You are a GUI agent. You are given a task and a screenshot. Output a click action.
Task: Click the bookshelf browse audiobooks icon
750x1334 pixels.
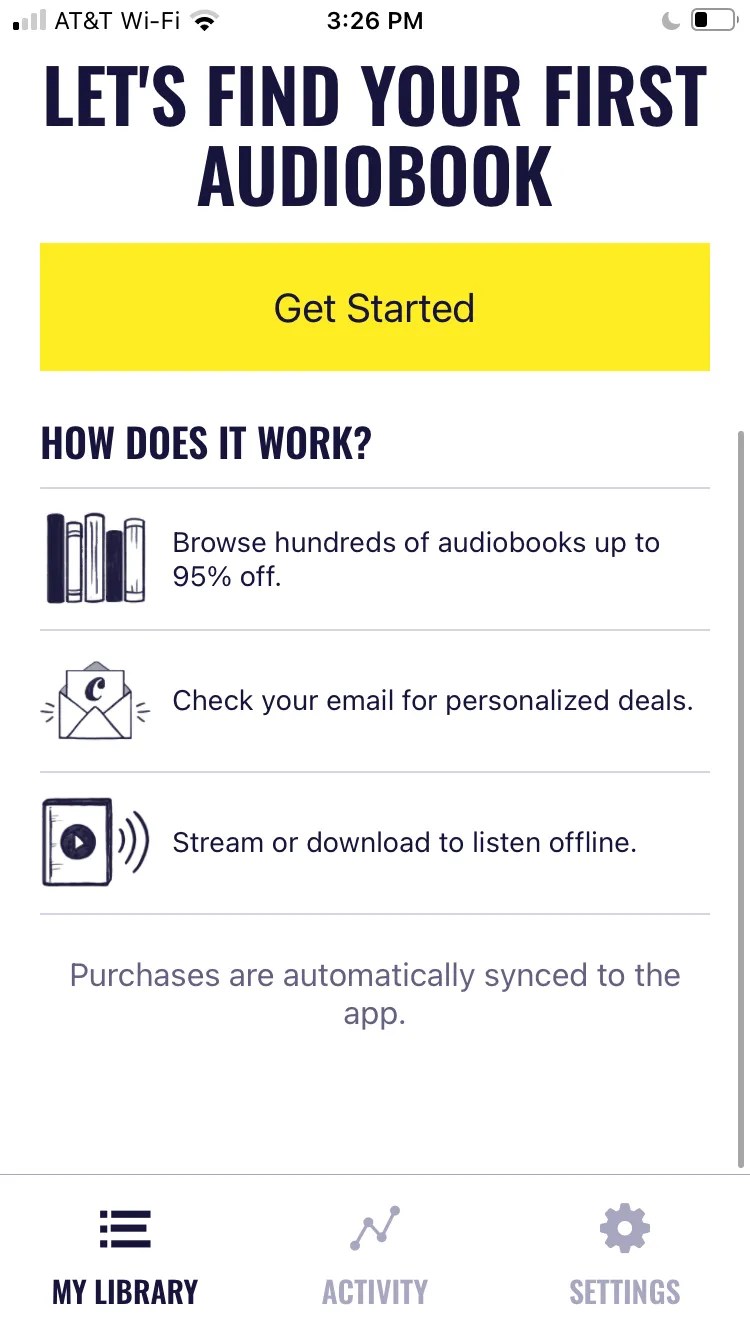pyautogui.click(x=95, y=557)
